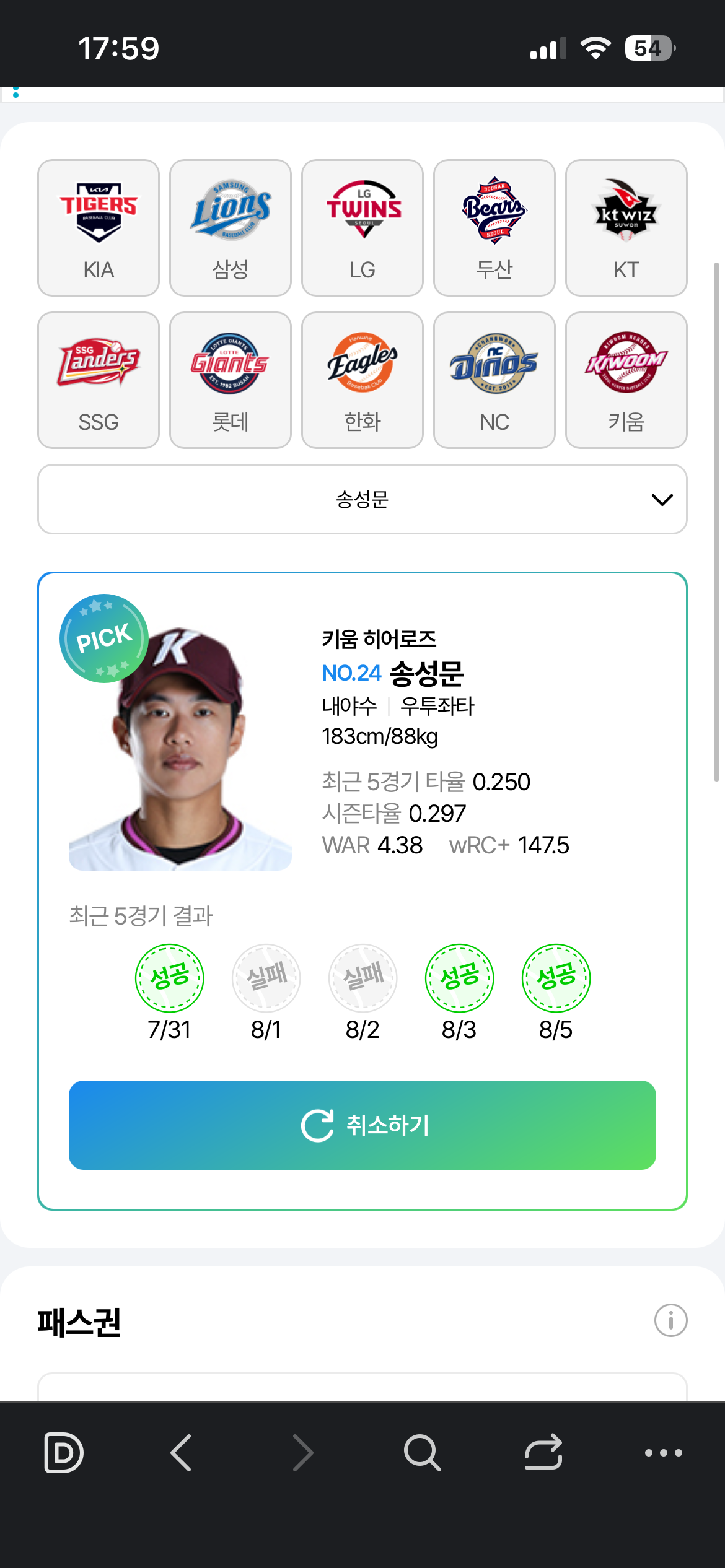Open the 송성문 player dropdown

coord(362,499)
